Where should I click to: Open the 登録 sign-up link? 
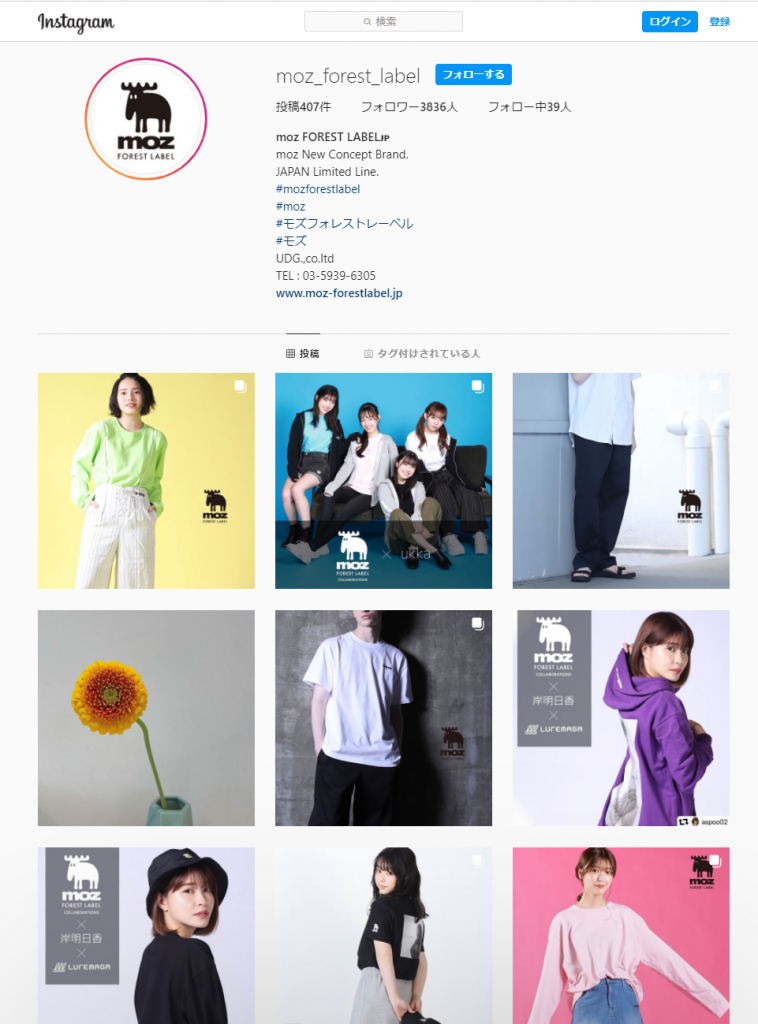[719, 22]
